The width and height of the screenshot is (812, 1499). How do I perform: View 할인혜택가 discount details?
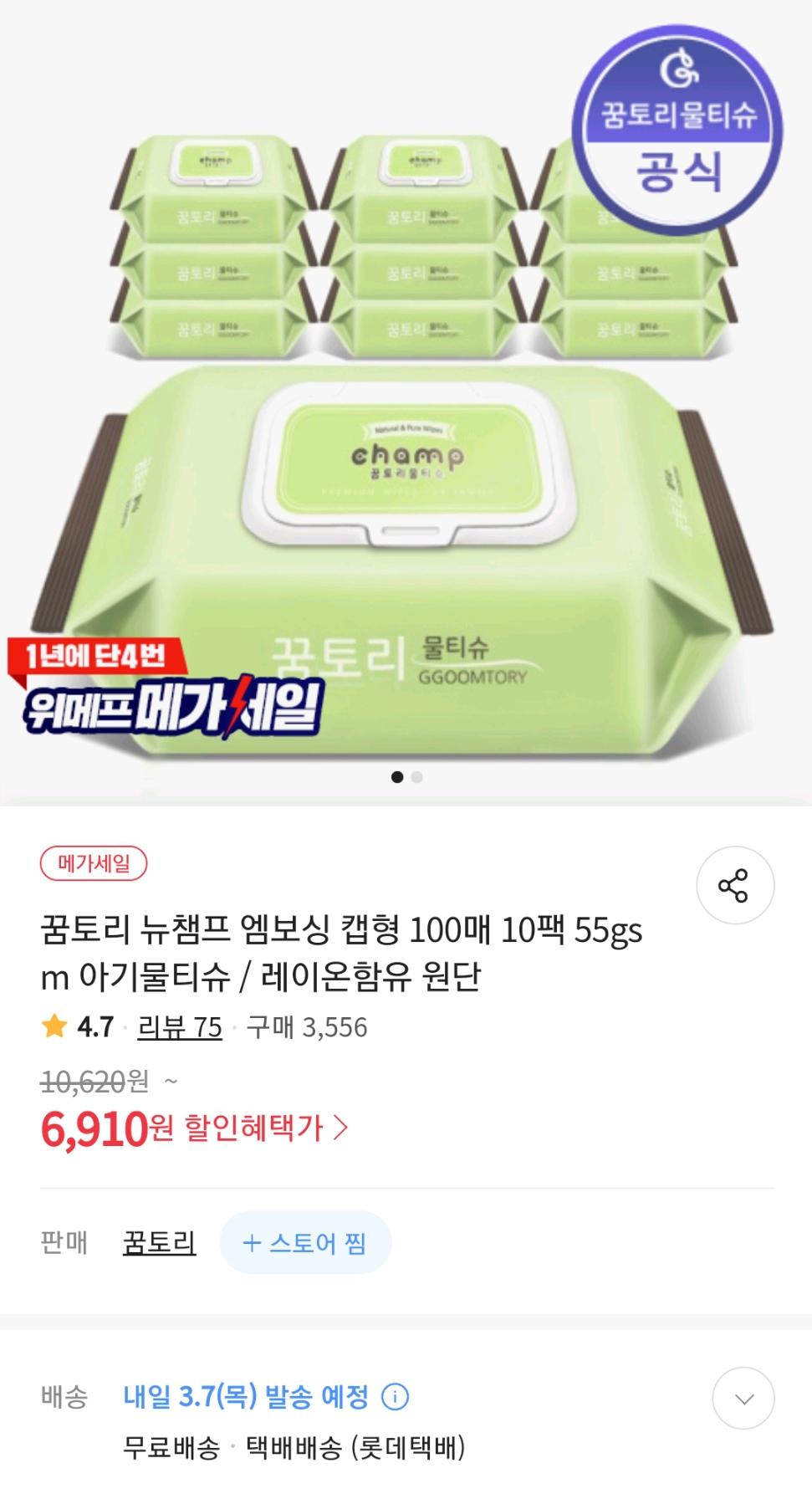(x=265, y=1128)
